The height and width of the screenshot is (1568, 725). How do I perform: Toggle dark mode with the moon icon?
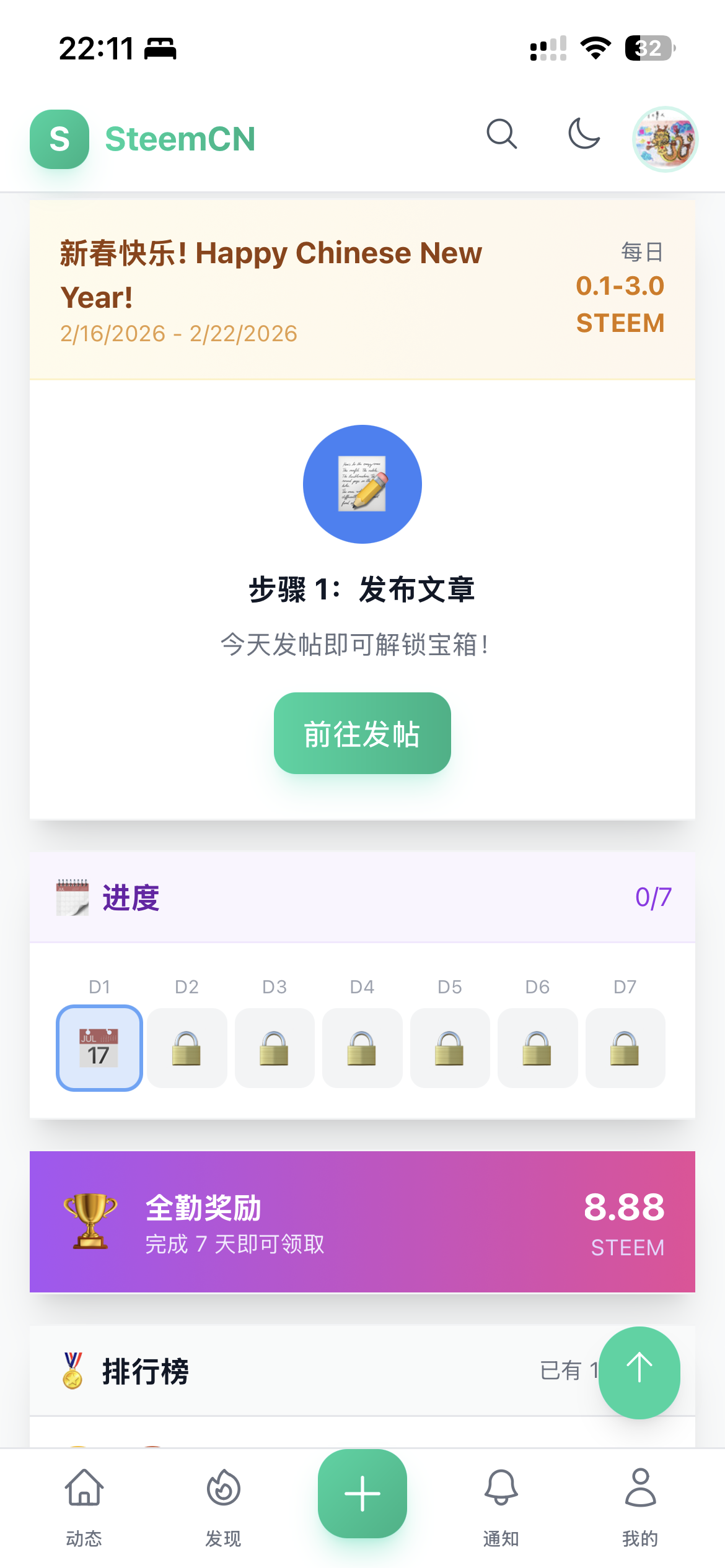(582, 135)
